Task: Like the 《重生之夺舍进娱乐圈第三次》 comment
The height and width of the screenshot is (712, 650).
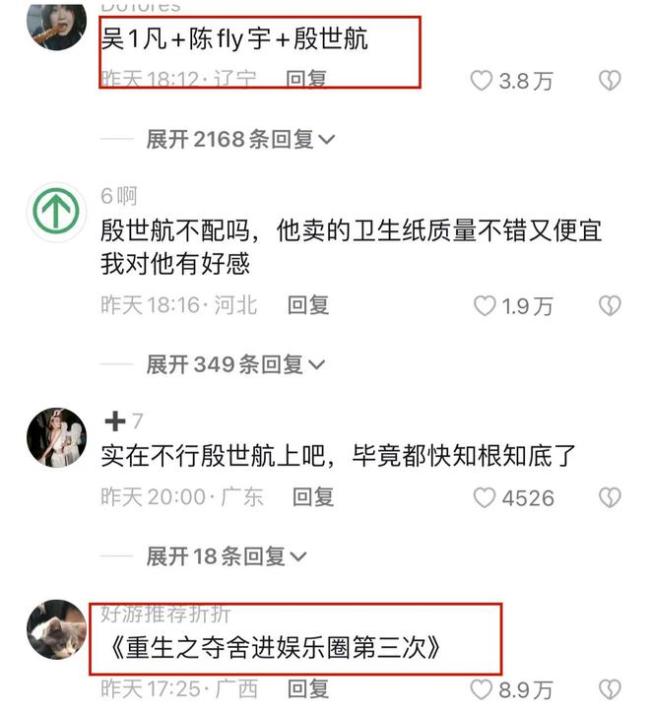Action: point(484,689)
